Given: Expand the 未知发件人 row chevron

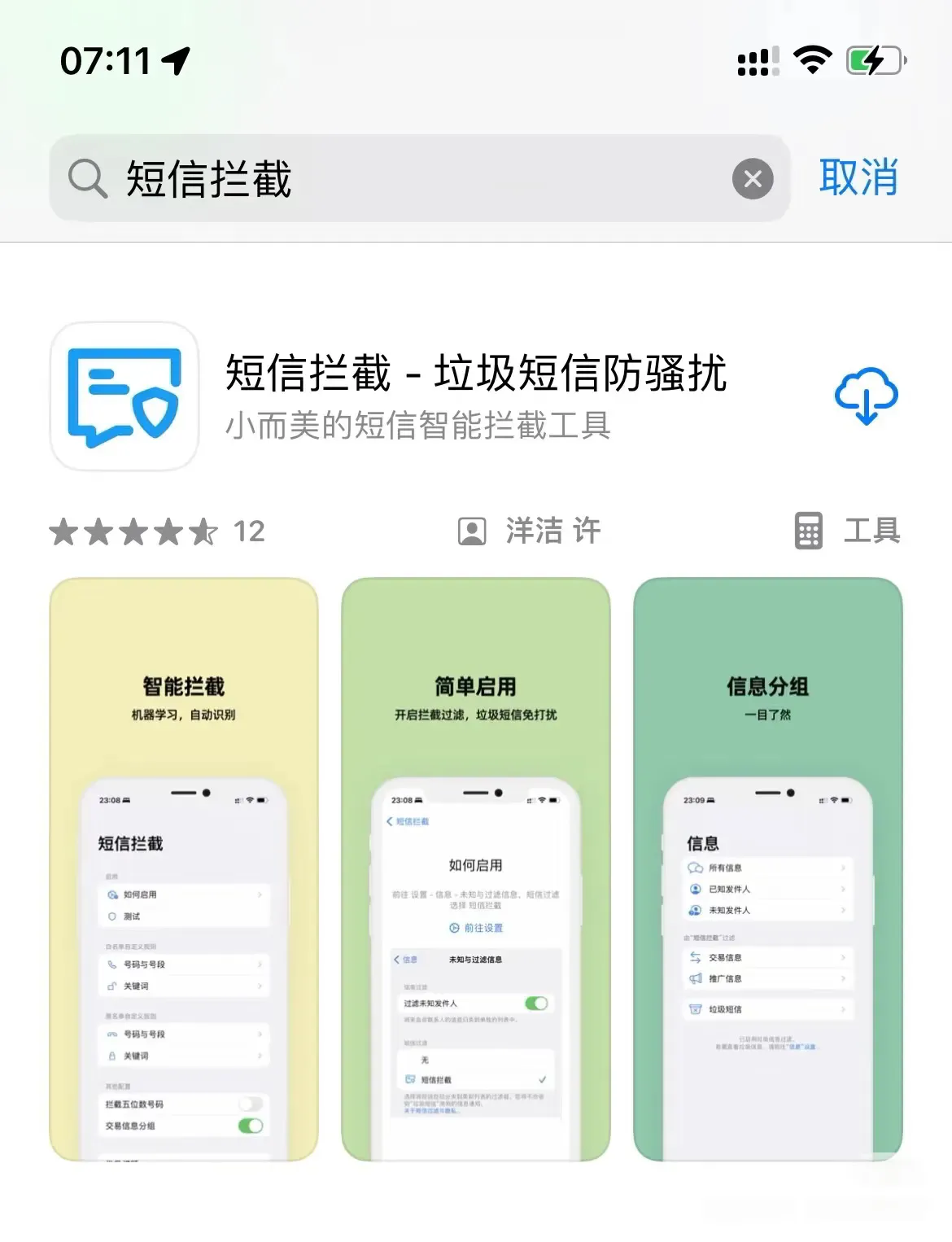Looking at the screenshot, I should tap(843, 911).
